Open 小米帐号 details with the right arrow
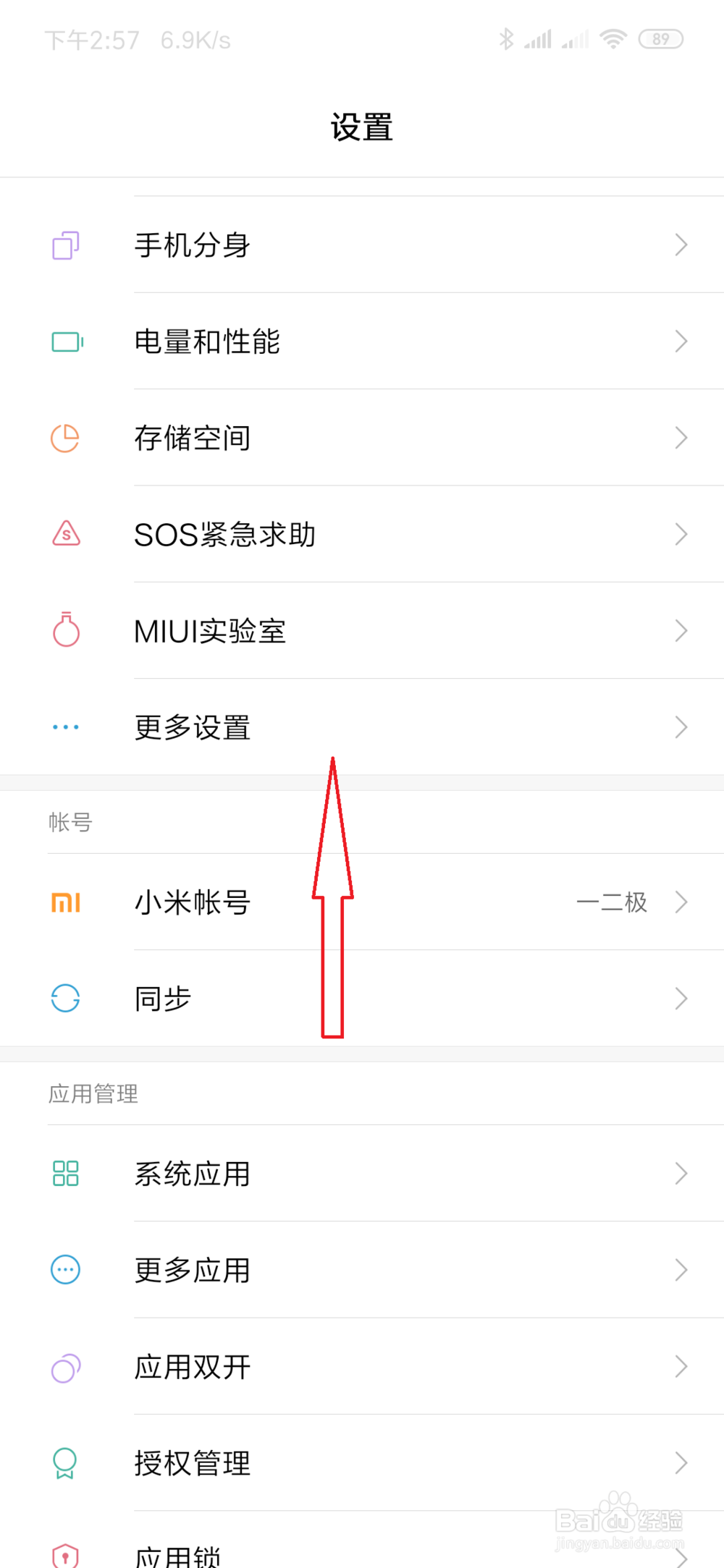Screen dimensions: 724x1568 [x=681, y=902]
